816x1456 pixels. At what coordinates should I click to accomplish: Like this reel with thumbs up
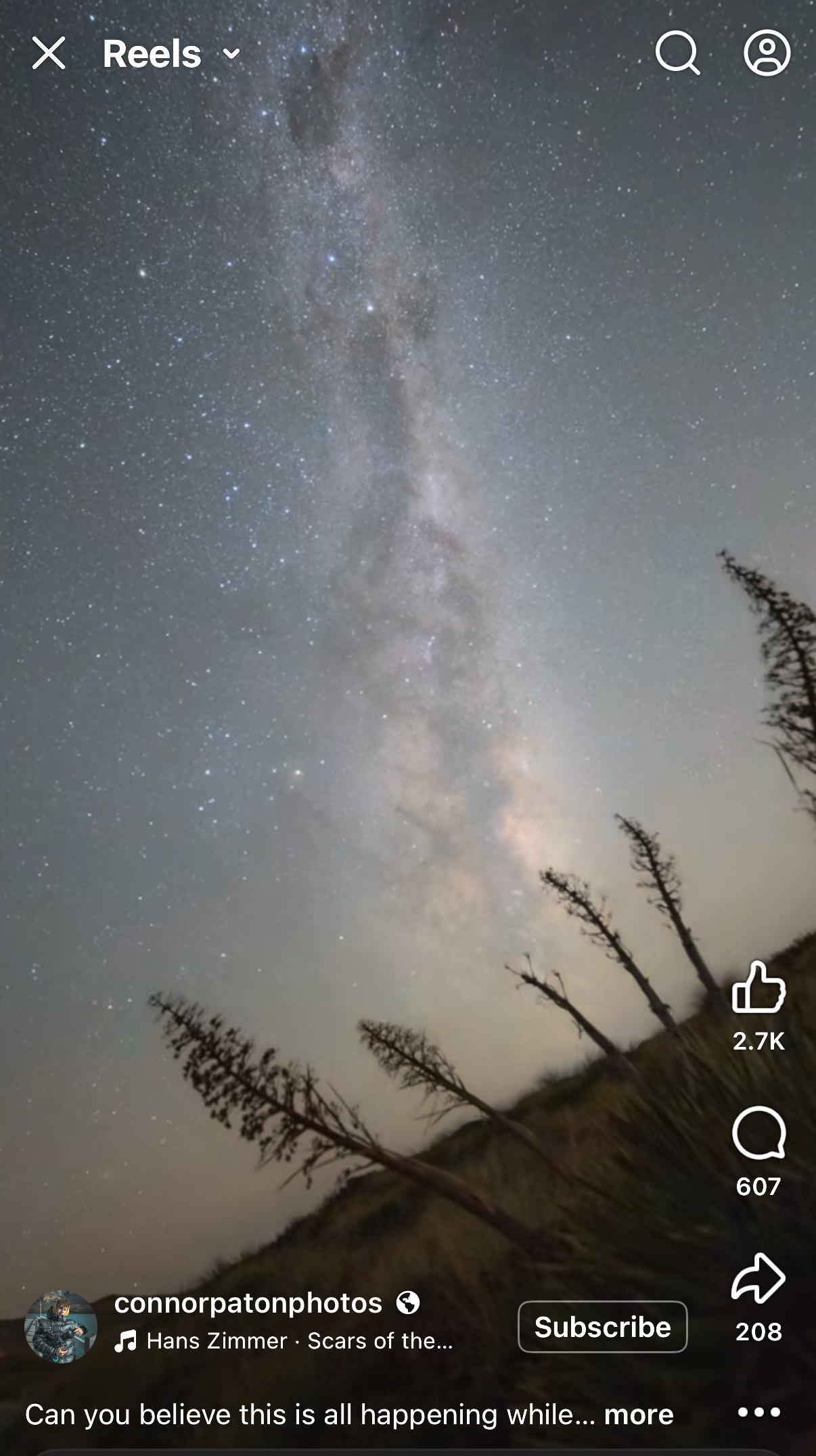(x=758, y=987)
